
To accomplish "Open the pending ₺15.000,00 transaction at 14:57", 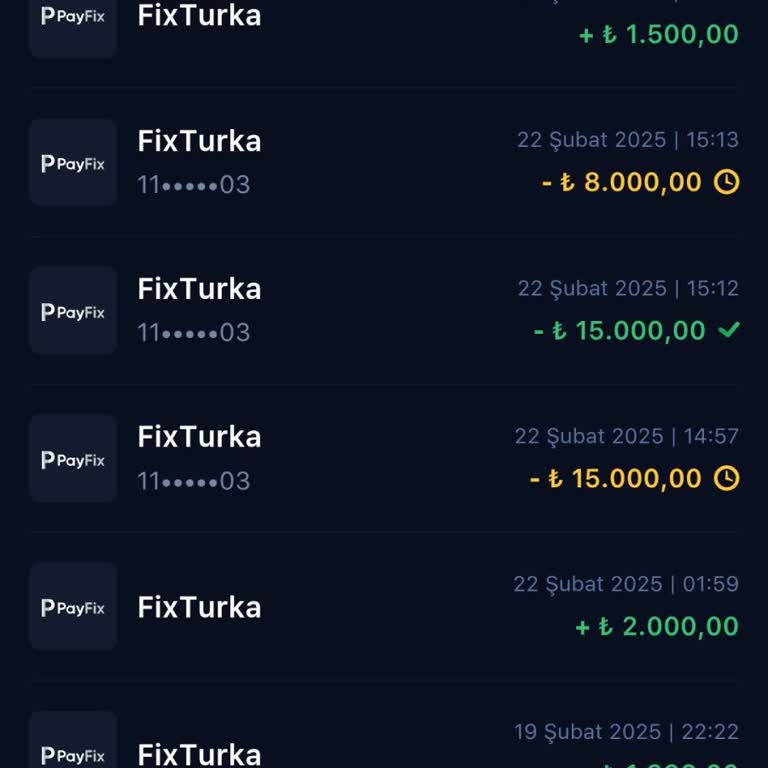I will (x=384, y=458).
